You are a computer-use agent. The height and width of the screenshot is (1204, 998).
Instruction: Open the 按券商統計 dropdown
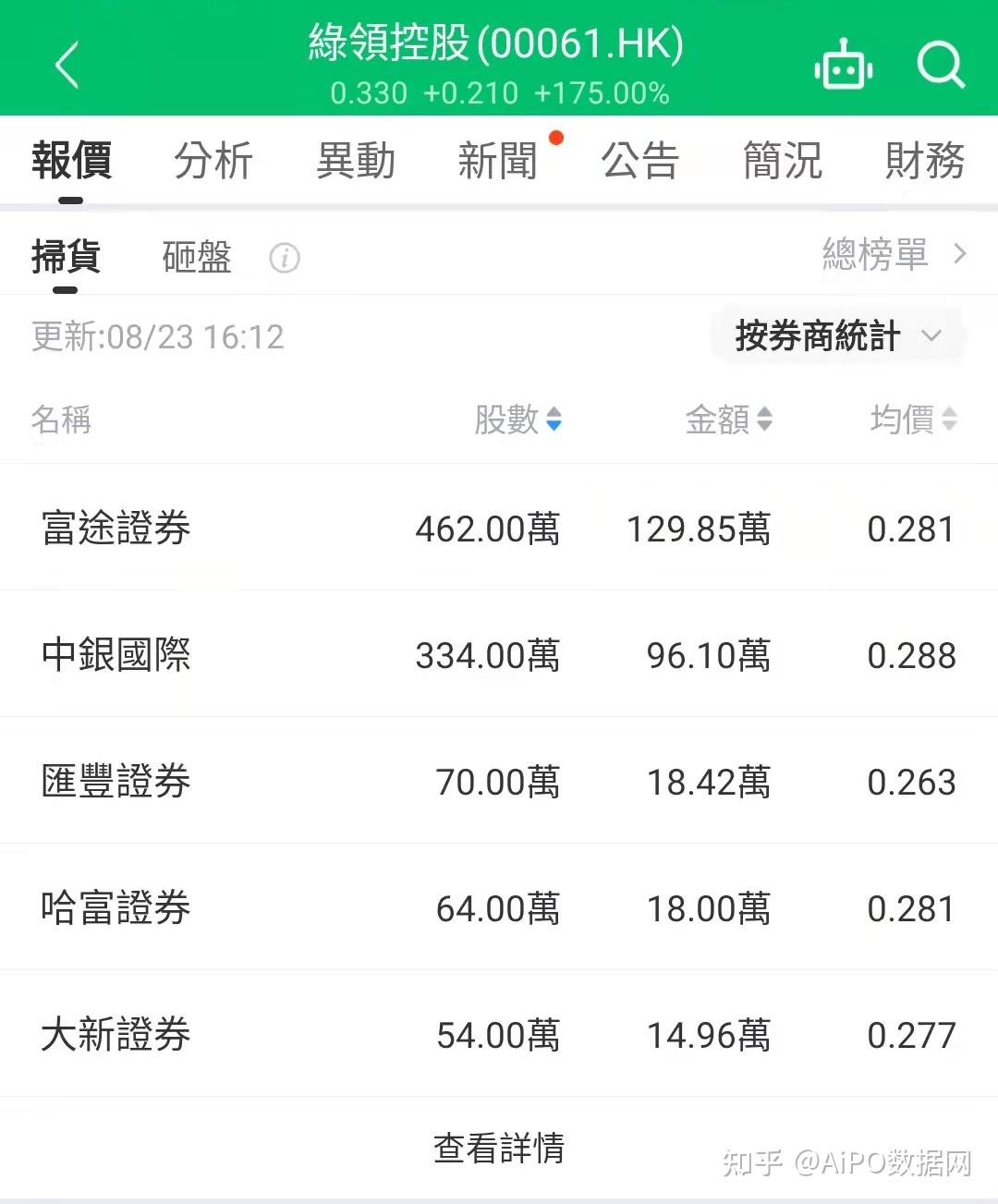(x=931, y=336)
